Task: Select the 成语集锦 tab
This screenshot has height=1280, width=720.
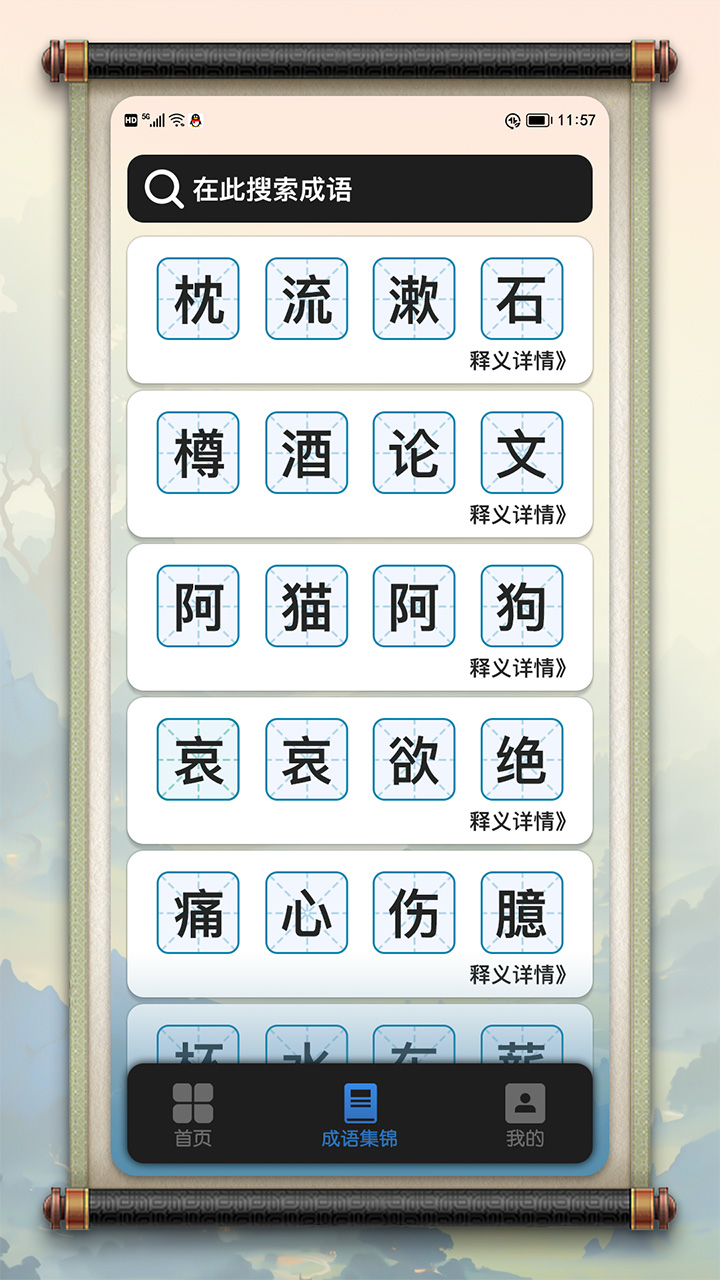Action: click(360, 1115)
